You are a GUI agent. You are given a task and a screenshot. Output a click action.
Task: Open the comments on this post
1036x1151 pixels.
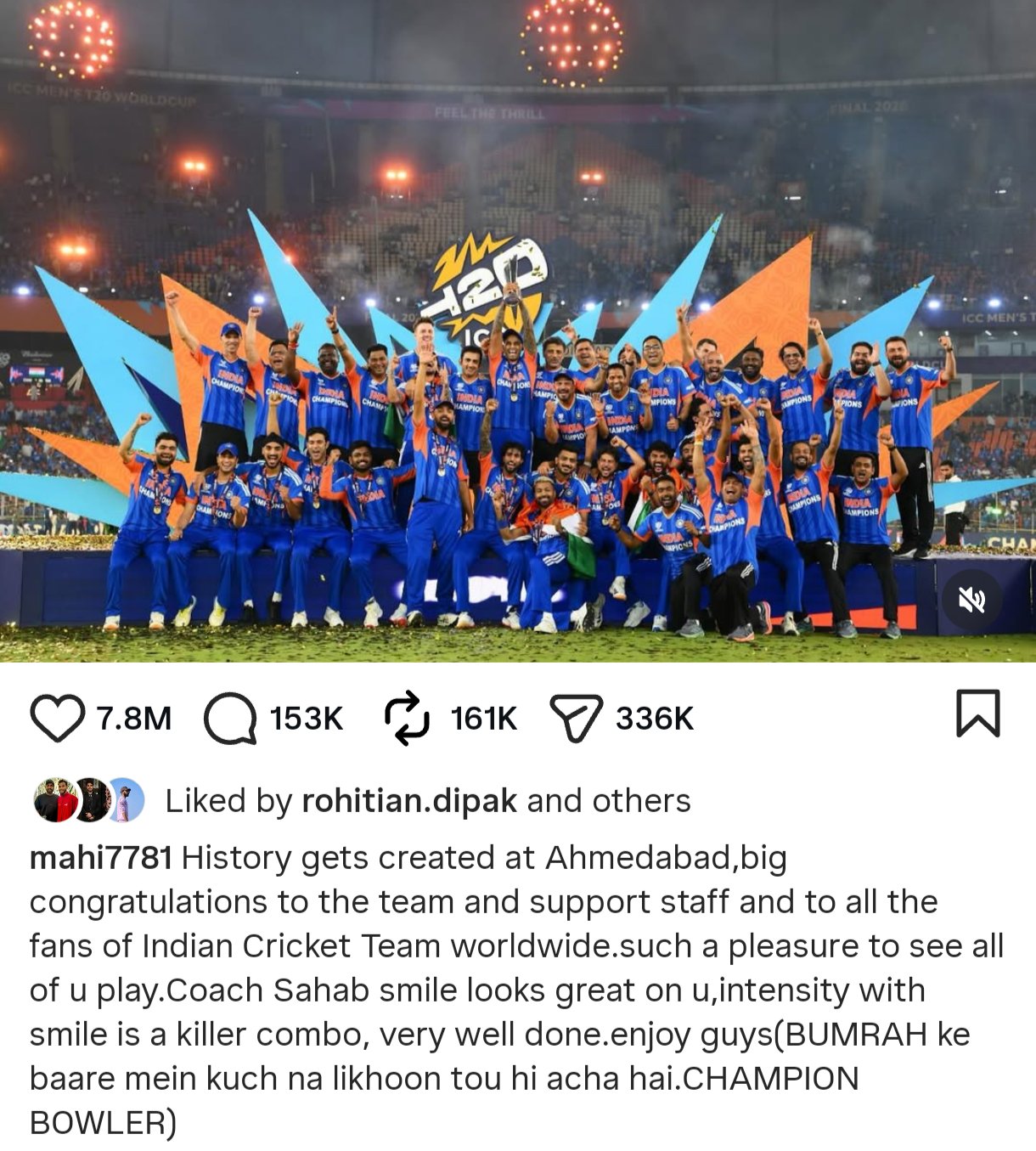(230, 719)
